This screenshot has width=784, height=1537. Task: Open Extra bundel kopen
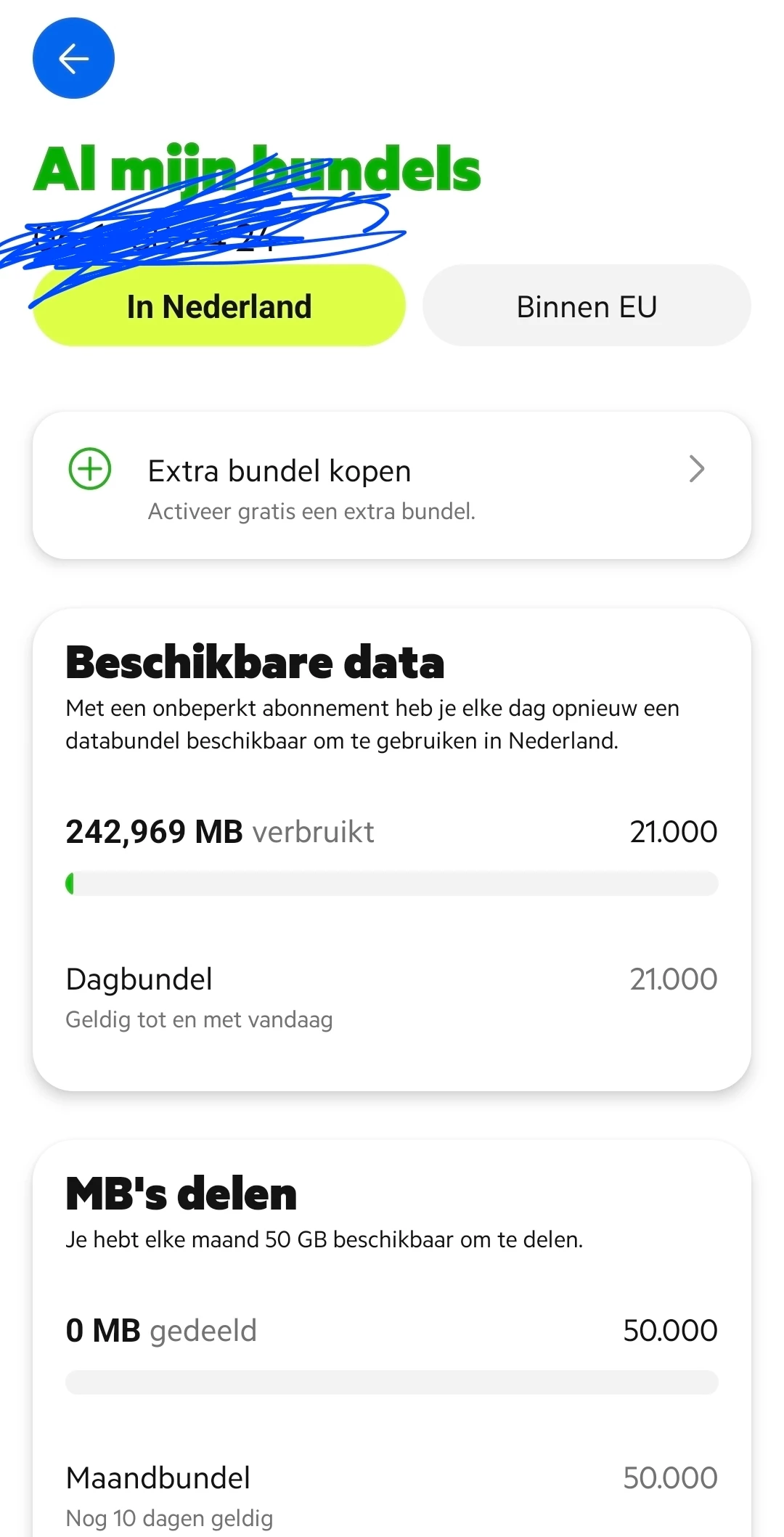(x=391, y=486)
